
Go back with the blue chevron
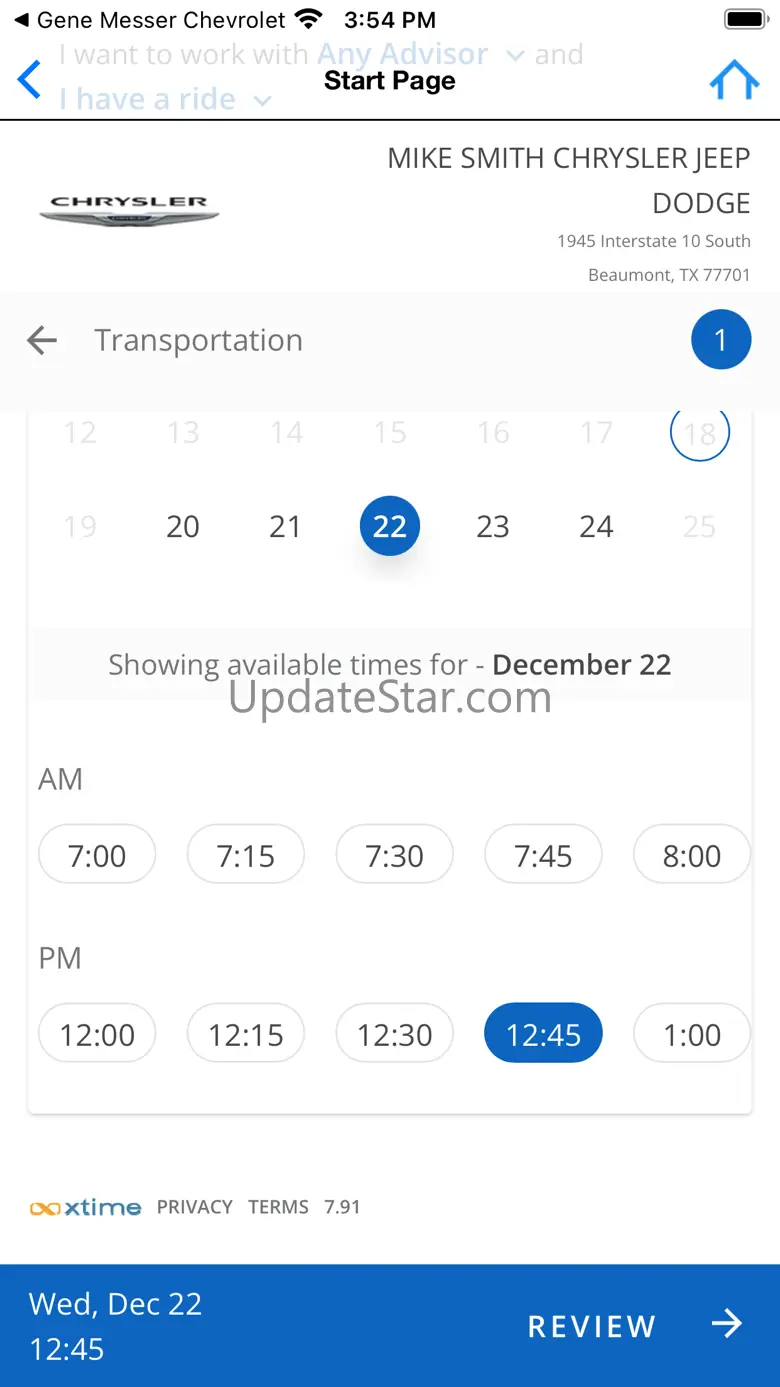(30, 80)
